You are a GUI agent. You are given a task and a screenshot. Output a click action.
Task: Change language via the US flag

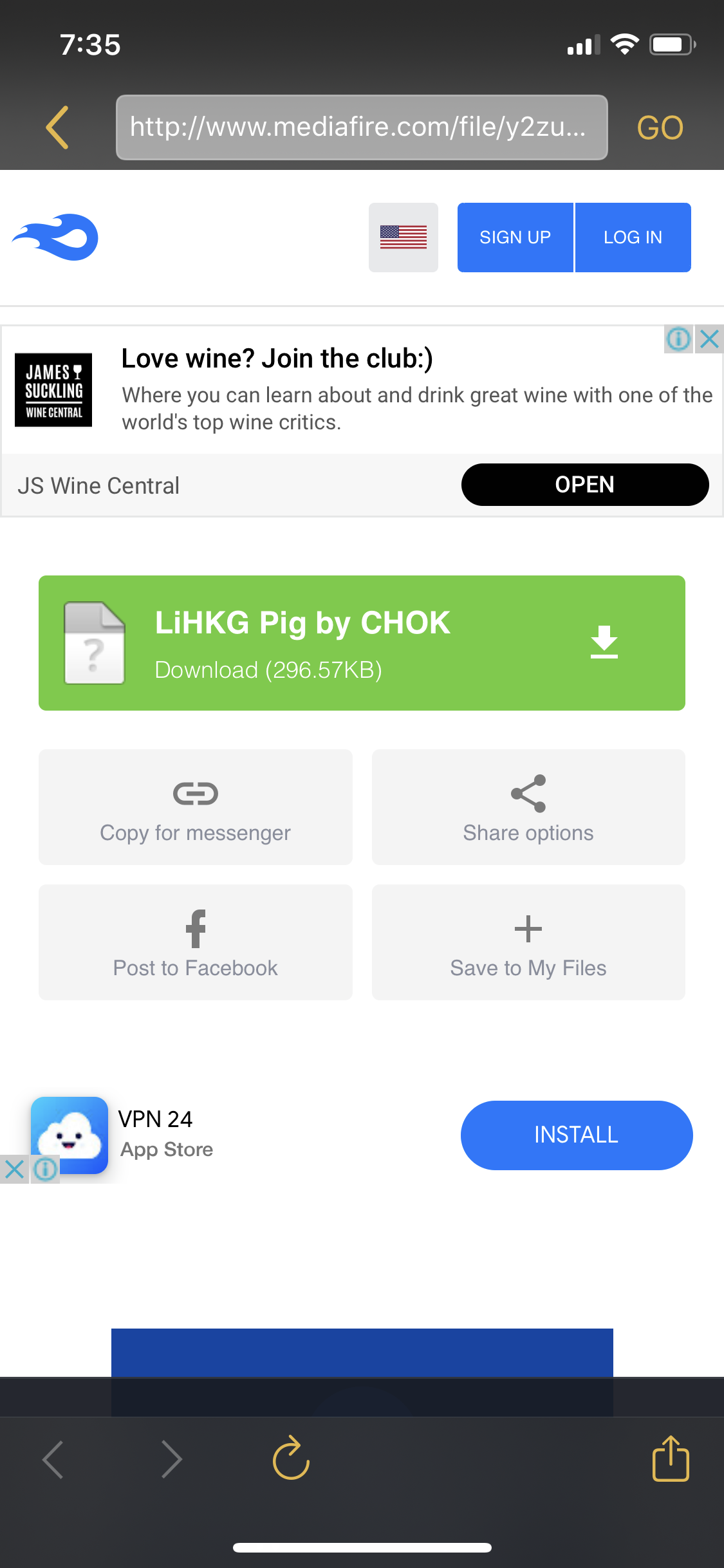tap(404, 238)
